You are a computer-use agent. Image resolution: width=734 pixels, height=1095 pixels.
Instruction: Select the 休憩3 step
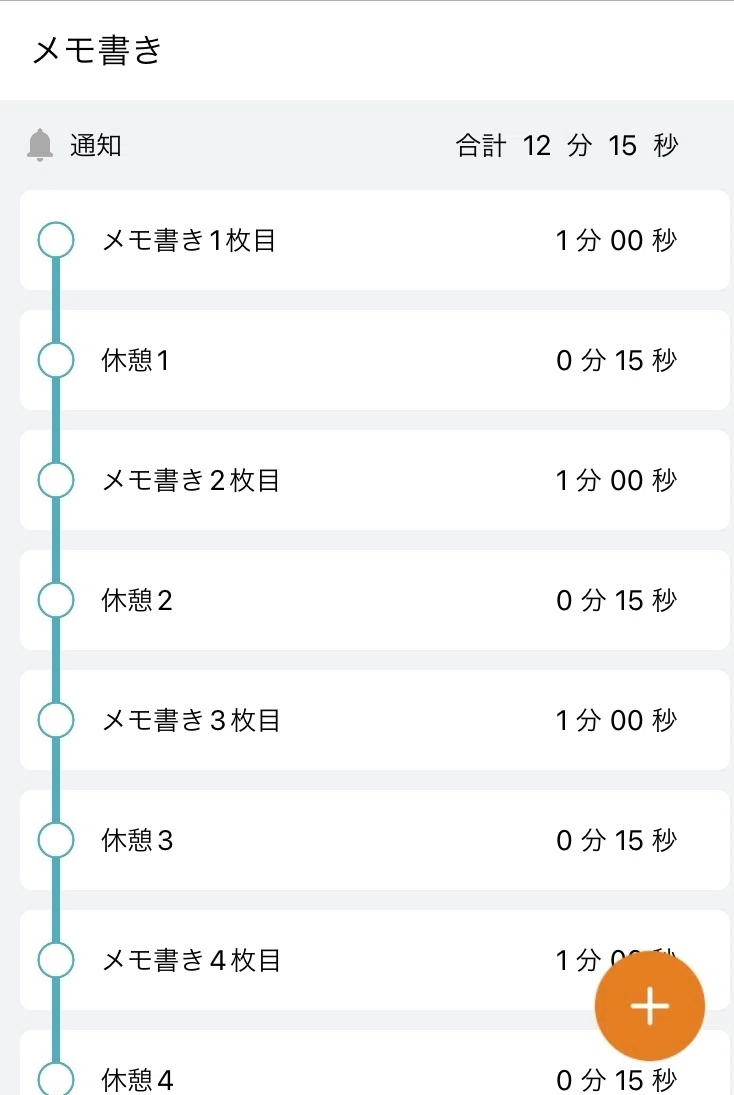click(375, 840)
